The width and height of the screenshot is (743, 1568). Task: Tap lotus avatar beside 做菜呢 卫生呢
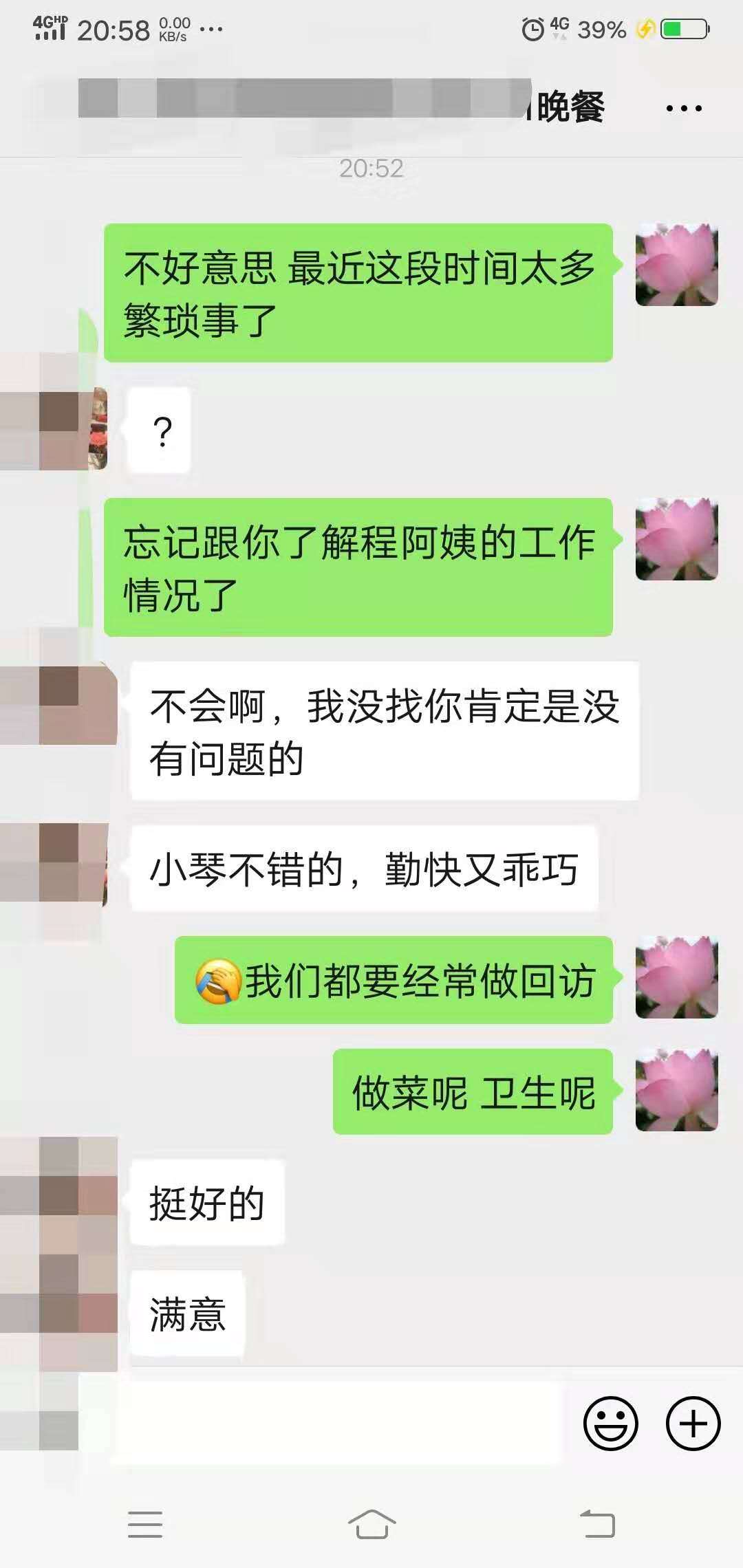tap(676, 1090)
